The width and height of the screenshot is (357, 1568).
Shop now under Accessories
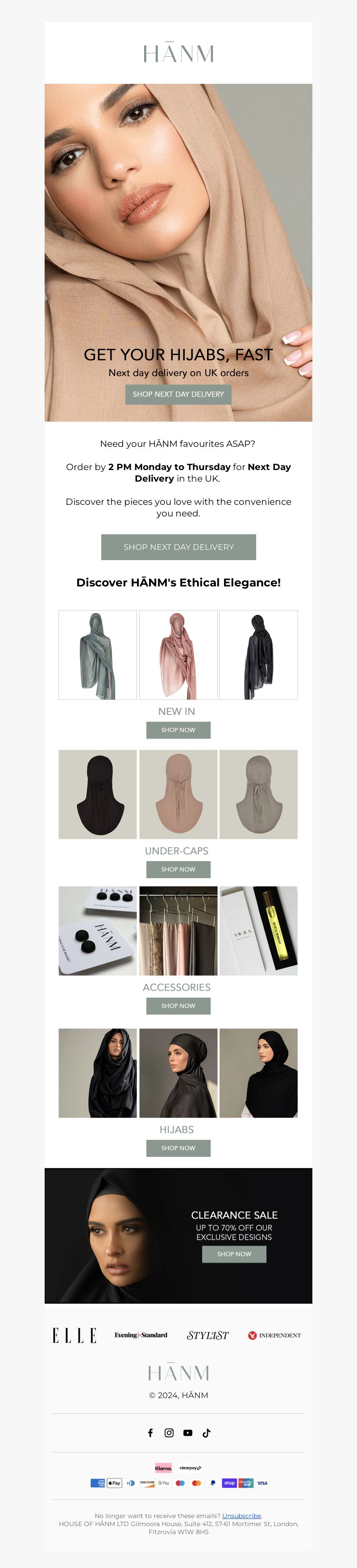click(x=178, y=1005)
